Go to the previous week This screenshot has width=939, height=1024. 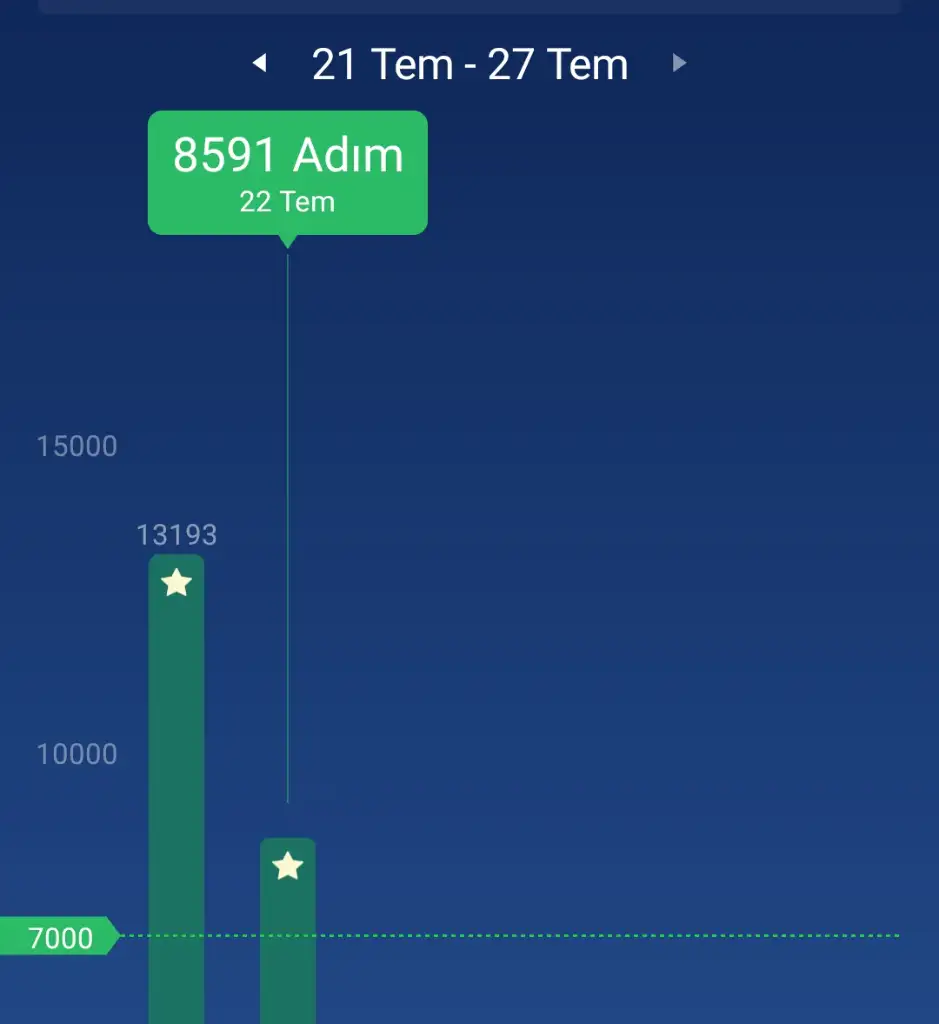260,64
